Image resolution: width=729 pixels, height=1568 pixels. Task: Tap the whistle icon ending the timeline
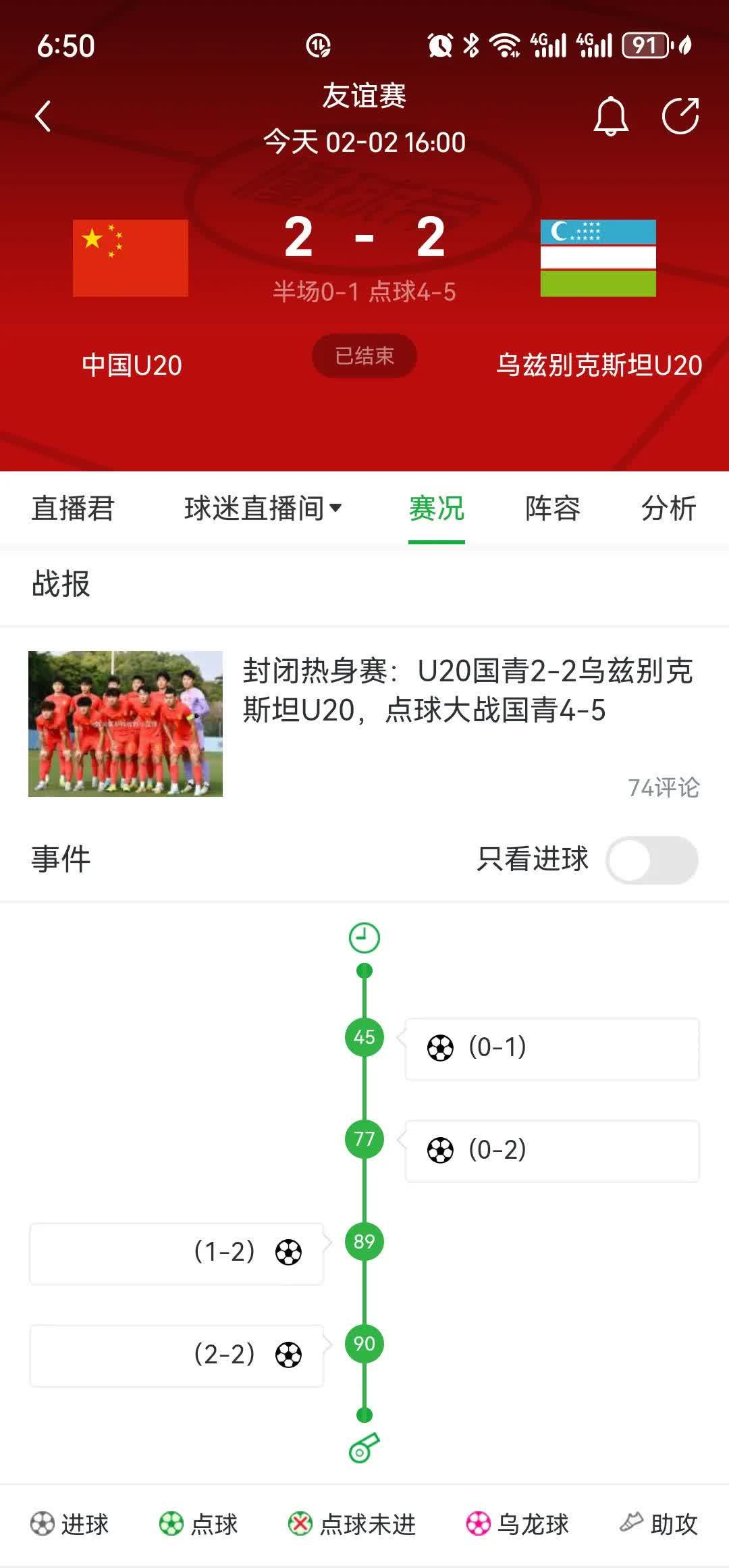(364, 1448)
